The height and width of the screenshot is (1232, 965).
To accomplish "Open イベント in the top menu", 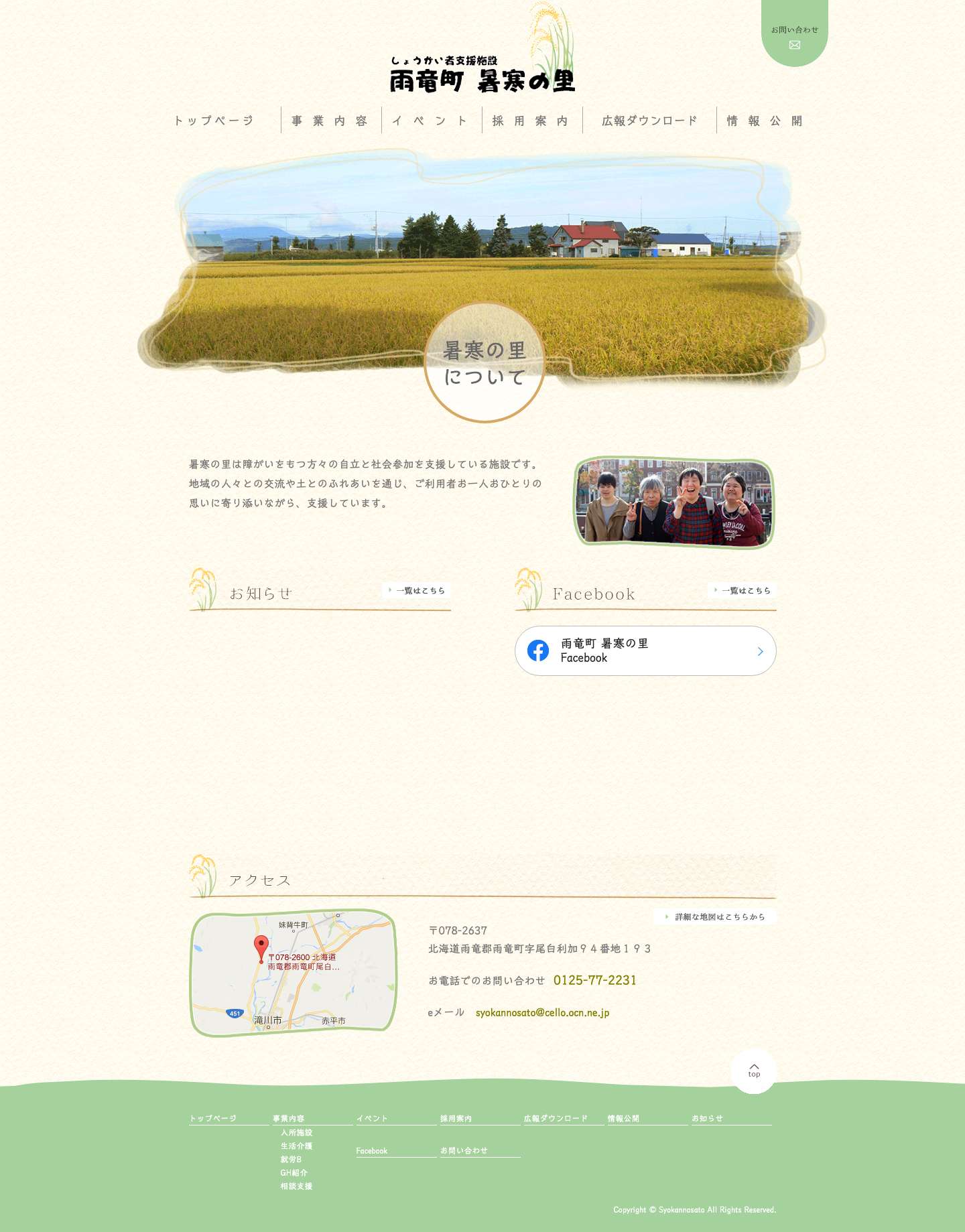I will coord(431,121).
